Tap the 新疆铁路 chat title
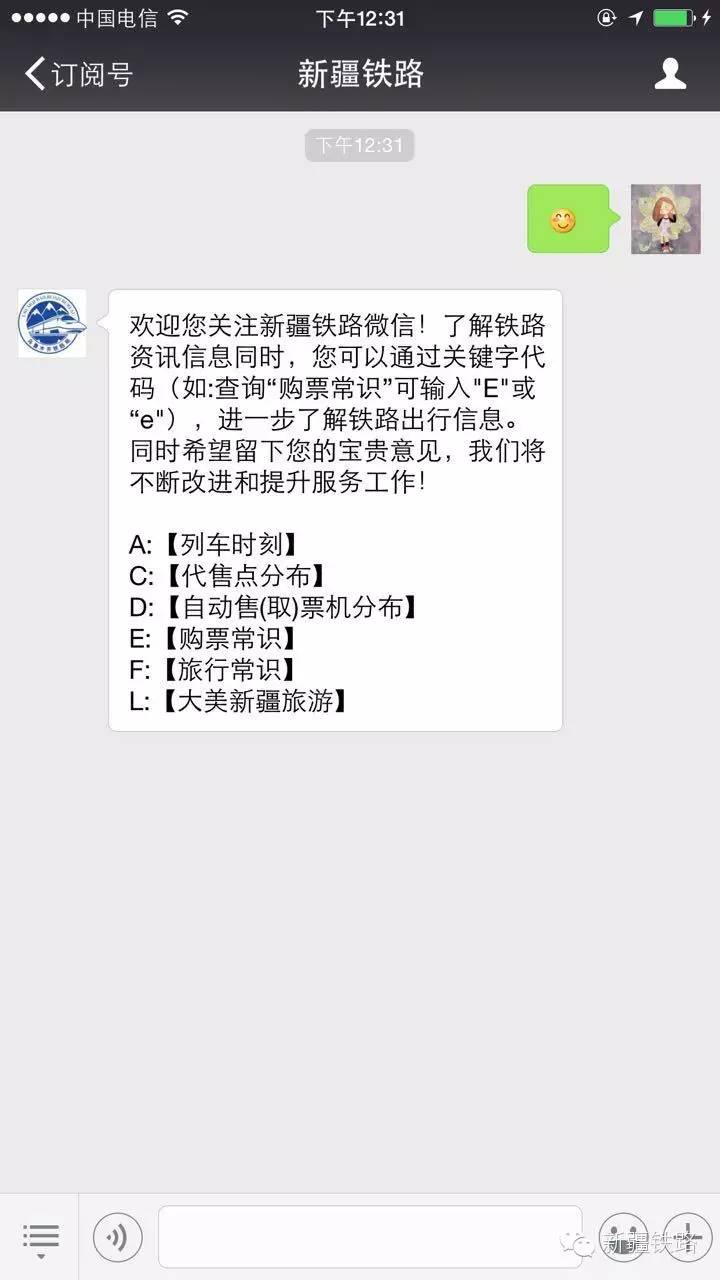The width and height of the screenshot is (720, 1280). click(x=360, y=73)
